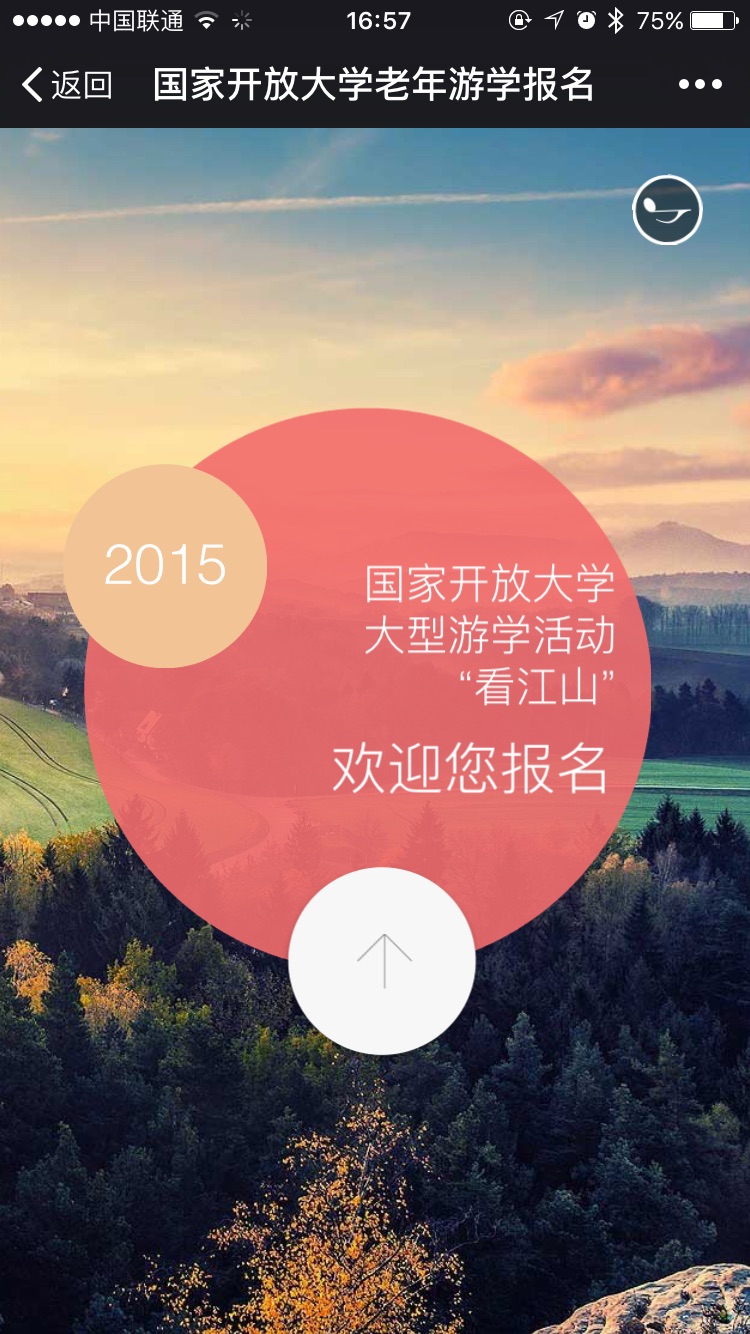Open the three-dot overflow menu
Image resolution: width=750 pixels, height=1334 pixels.
pos(700,85)
